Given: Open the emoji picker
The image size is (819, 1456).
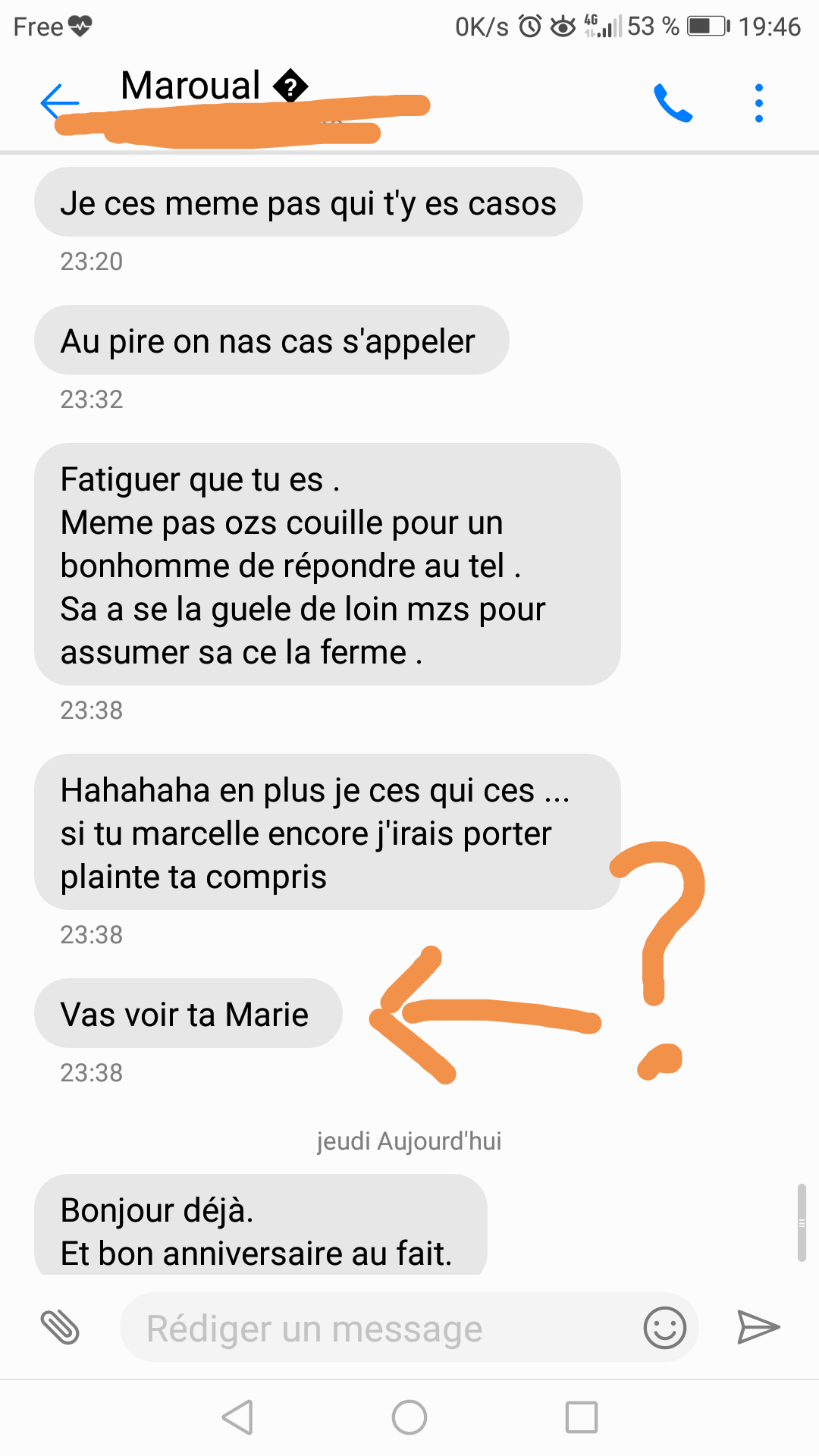Looking at the screenshot, I should pos(664,1328).
